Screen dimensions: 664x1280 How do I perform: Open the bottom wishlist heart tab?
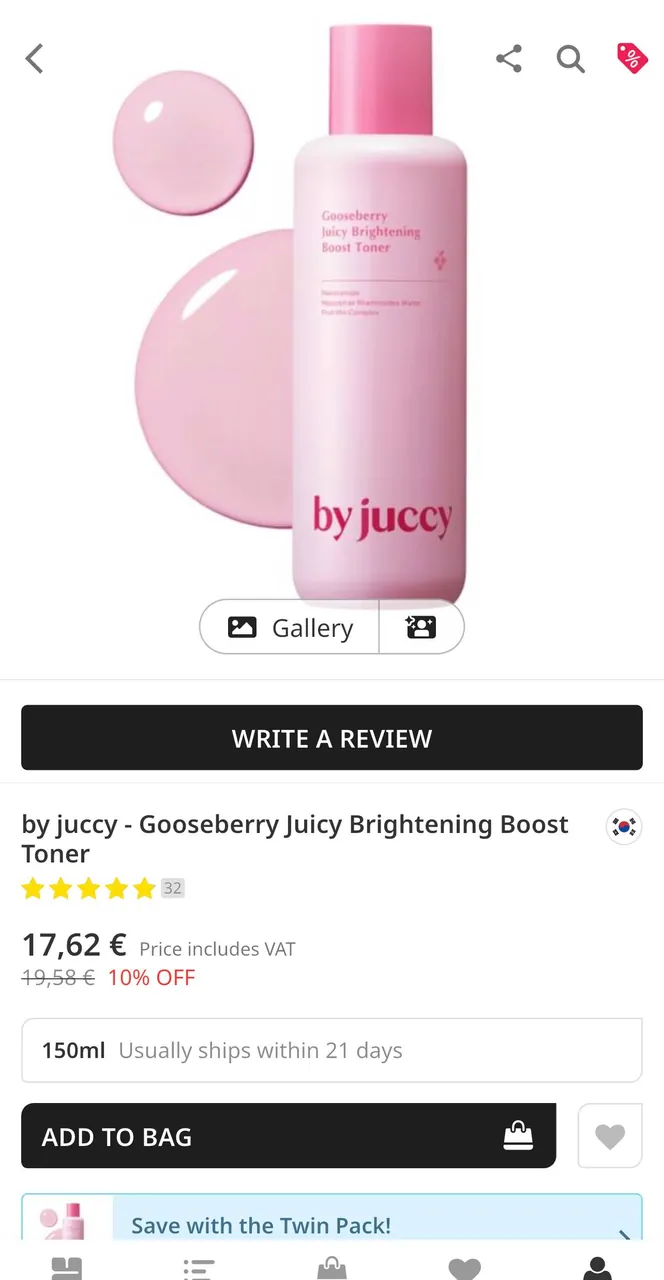point(464,1268)
